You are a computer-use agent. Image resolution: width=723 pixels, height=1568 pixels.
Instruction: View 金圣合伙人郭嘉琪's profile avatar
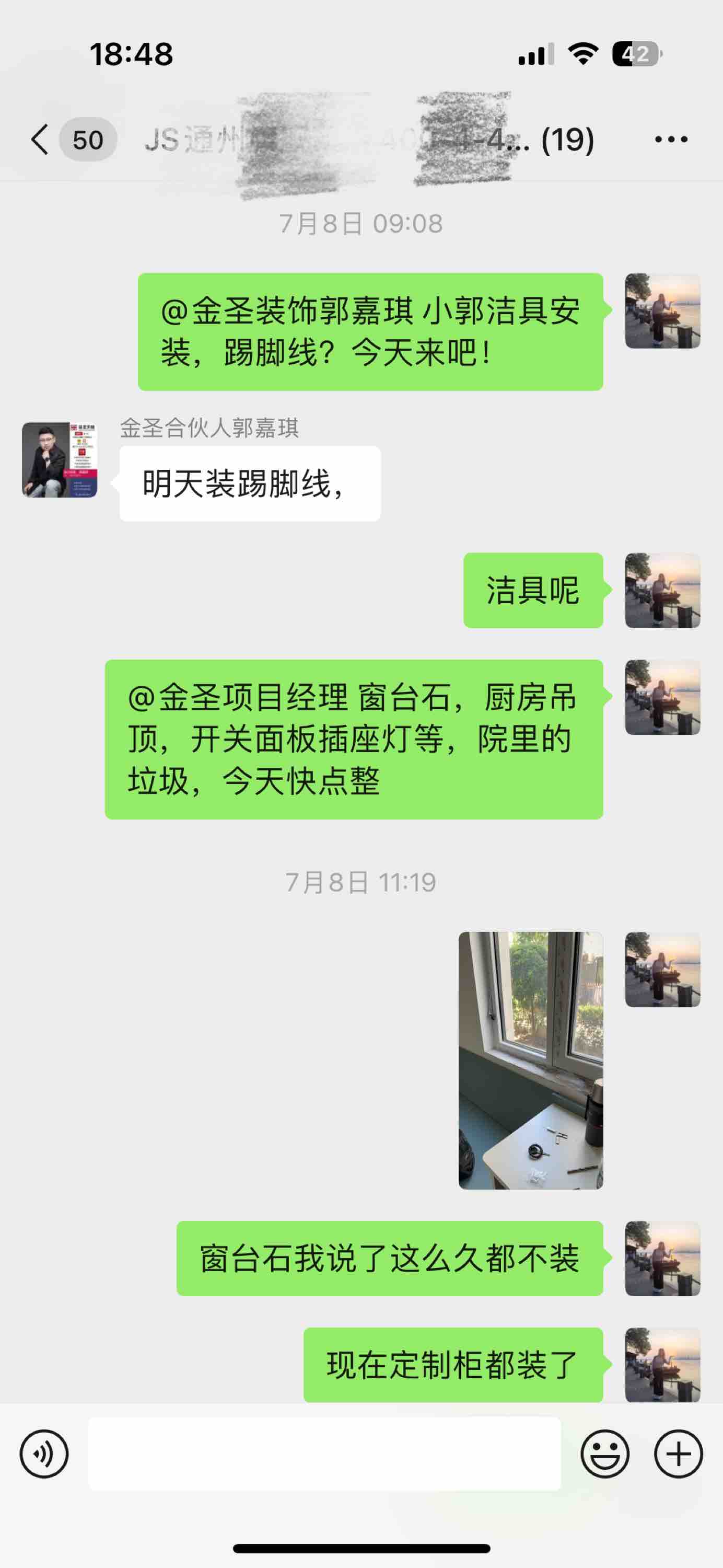coord(60,459)
